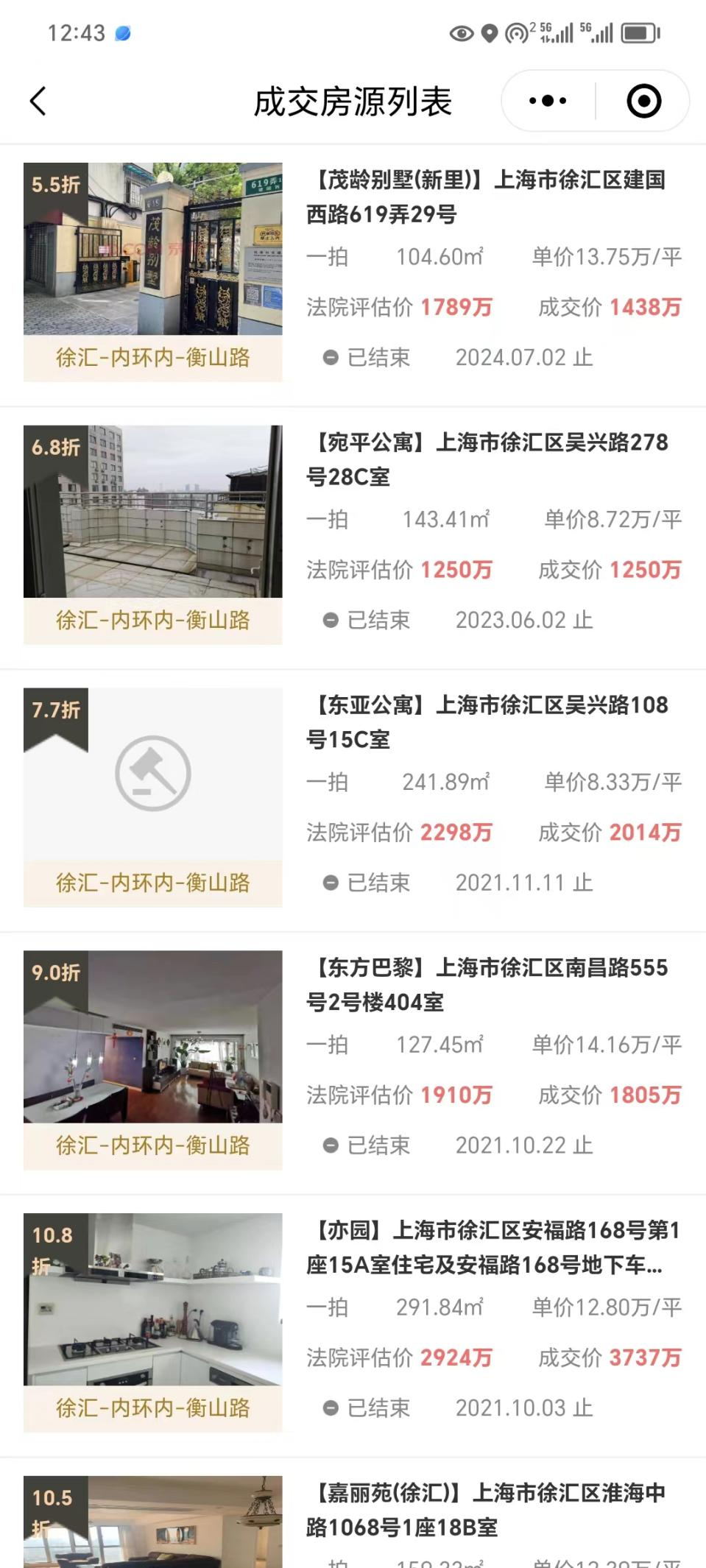Tap the back chevron to exit listing page
Image resolution: width=706 pixels, height=1568 pixels.
click(38, 99)
